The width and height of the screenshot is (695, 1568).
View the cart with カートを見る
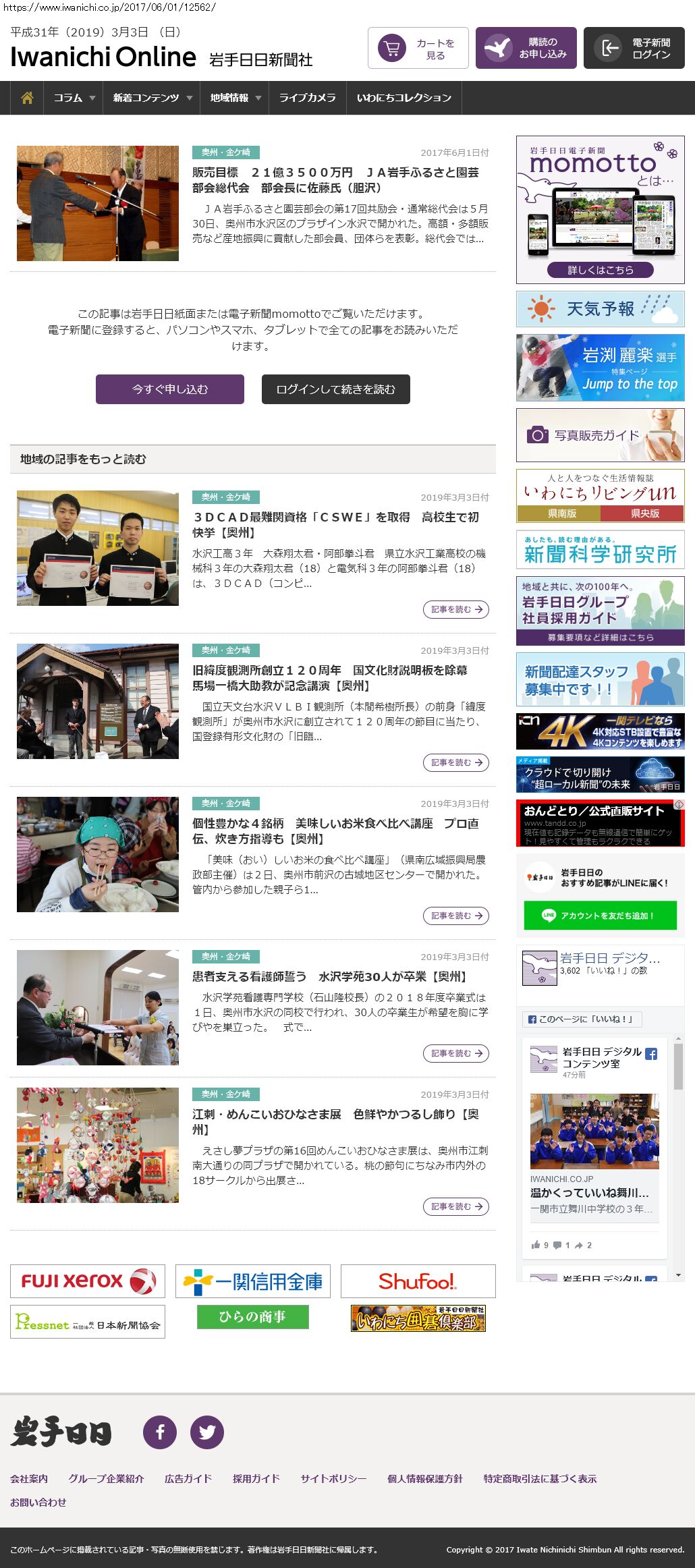point(418,48)
